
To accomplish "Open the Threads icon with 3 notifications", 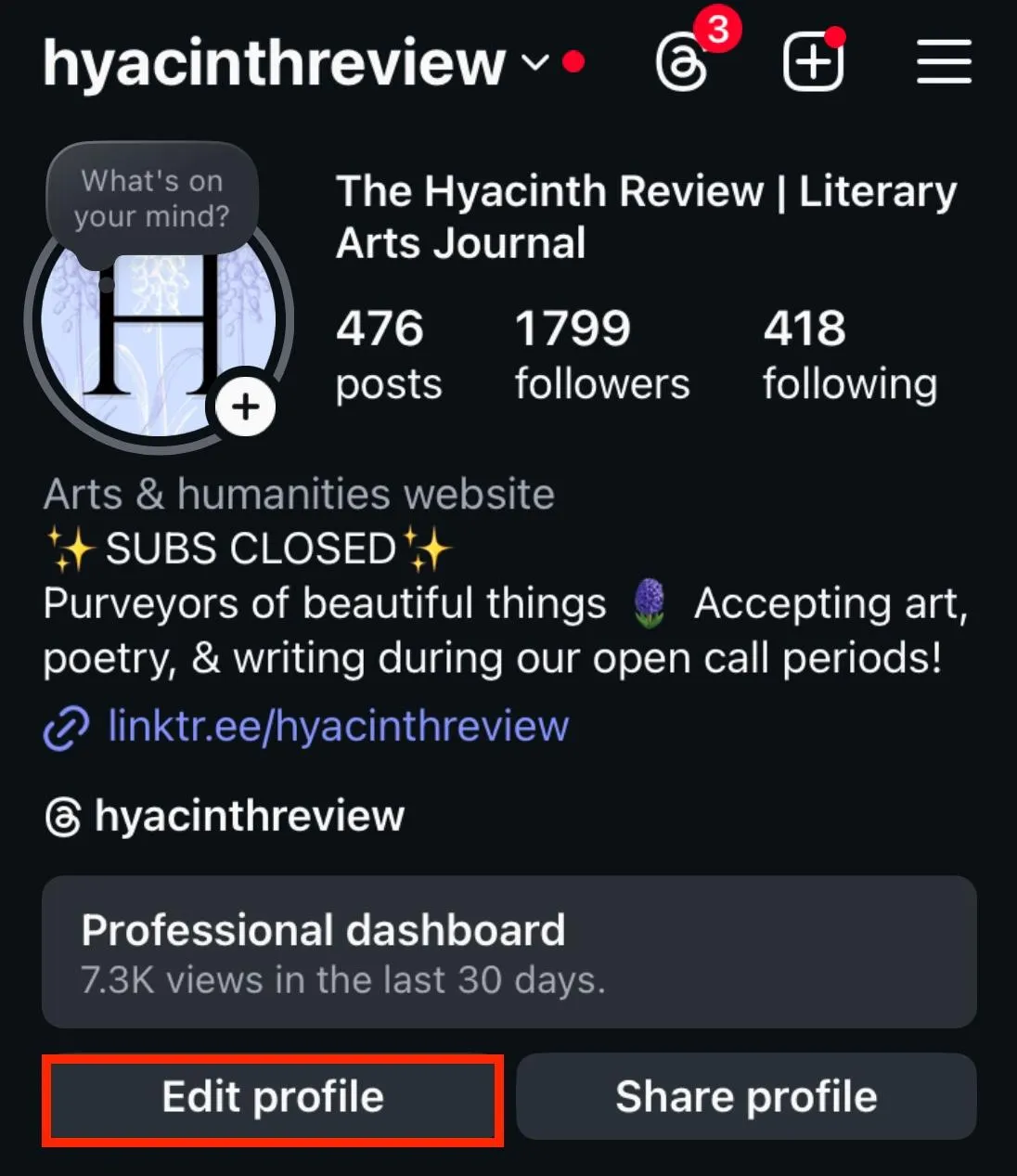I will pyautogui.click(x=683, y=62).
